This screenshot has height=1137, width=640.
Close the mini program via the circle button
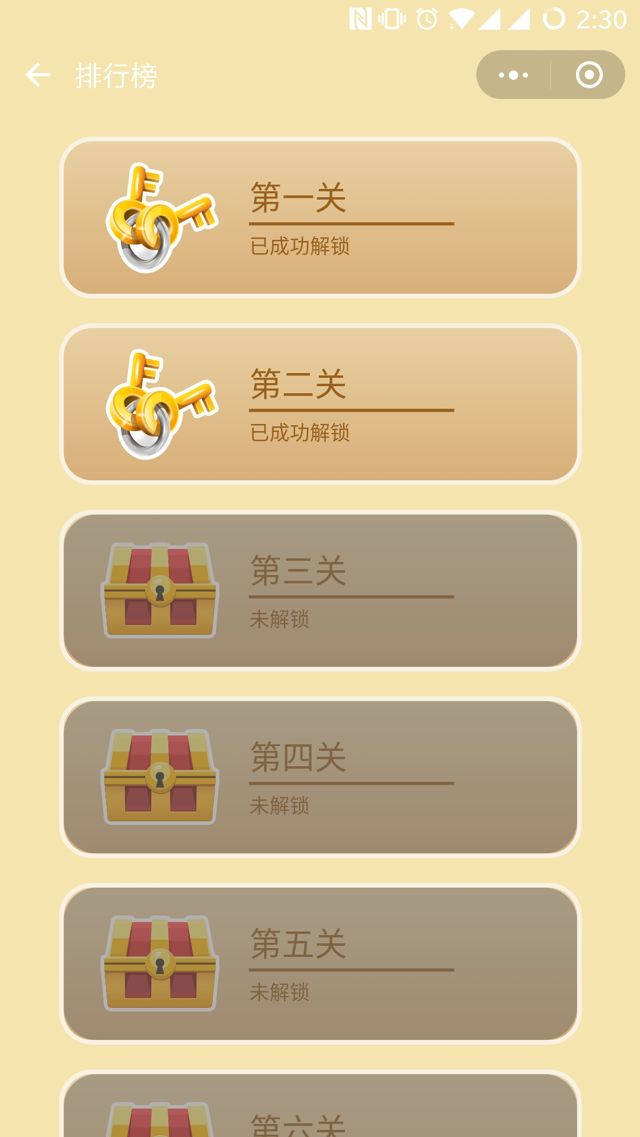pyautogui.click(x=589, y=75)
